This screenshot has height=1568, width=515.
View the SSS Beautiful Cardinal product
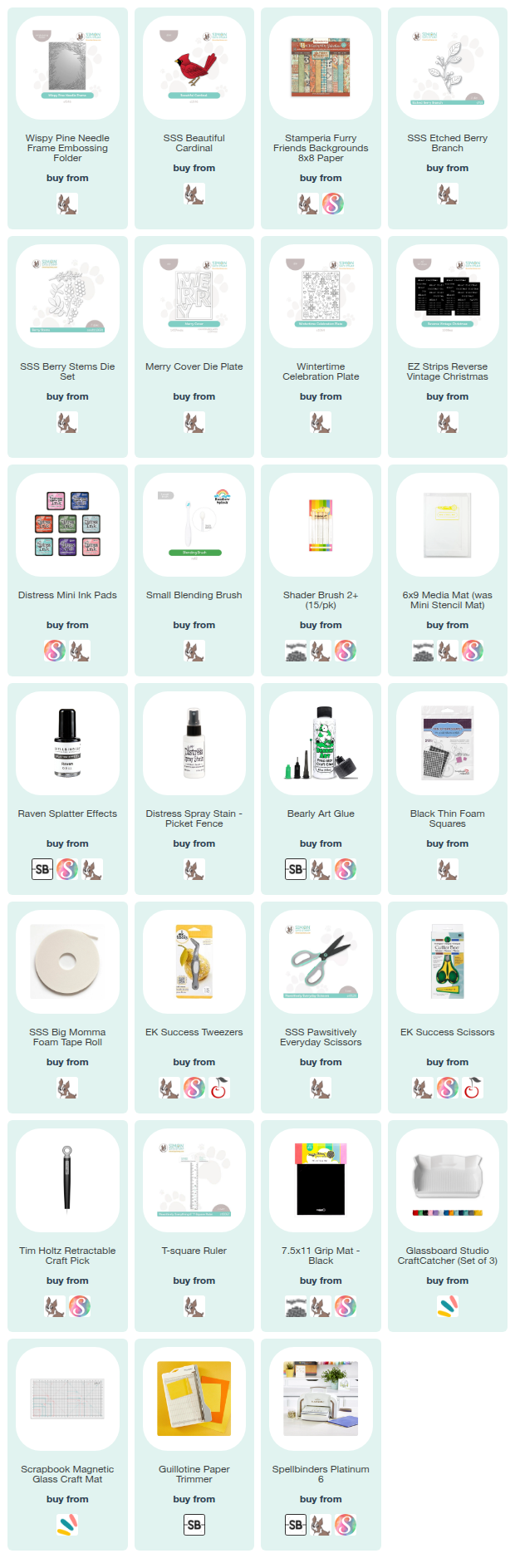point(194,67)
